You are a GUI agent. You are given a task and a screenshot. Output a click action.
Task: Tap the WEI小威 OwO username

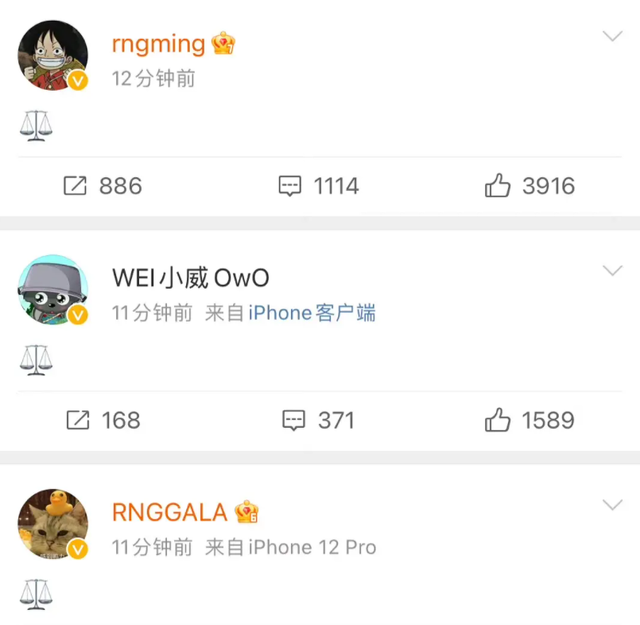tap(190, 278)
